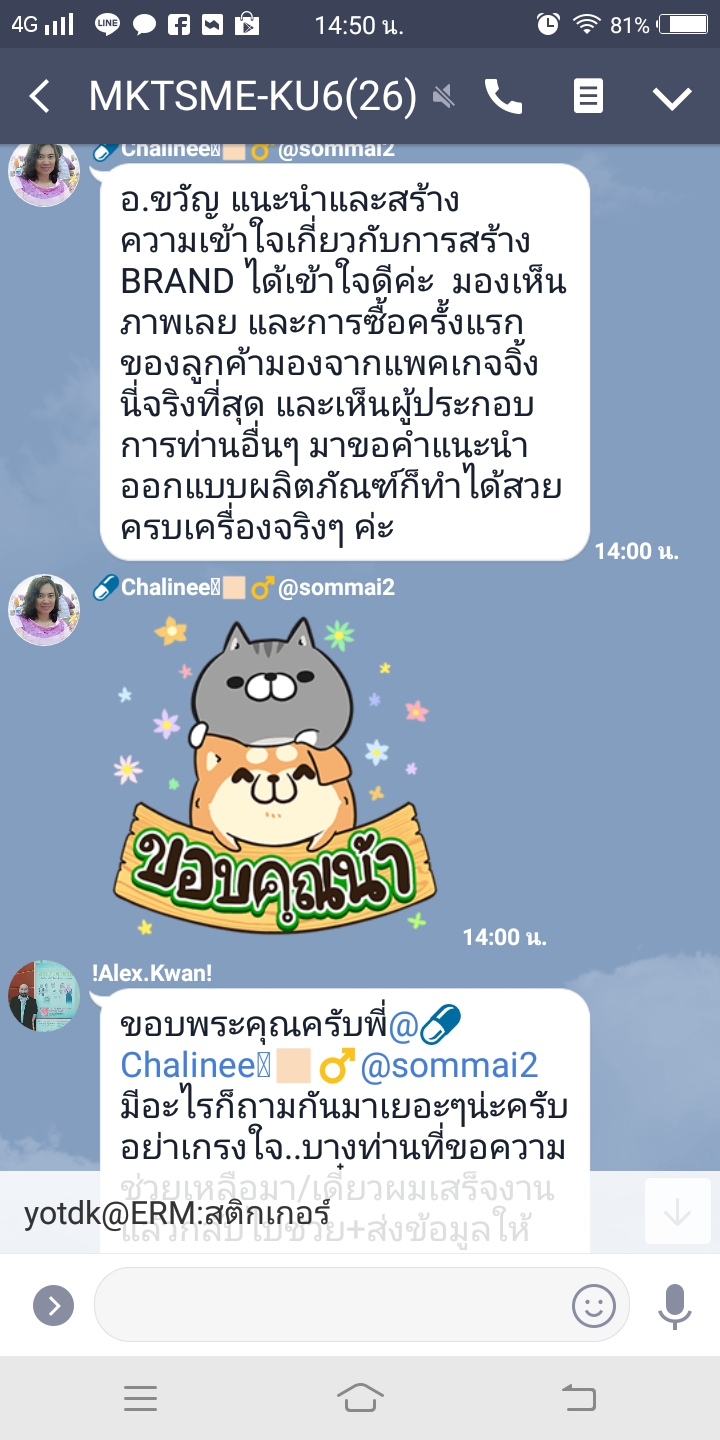Go to the phone's home screen
The width and height of the screenshot is (720, 1440).
click(x=360, y=1398)
